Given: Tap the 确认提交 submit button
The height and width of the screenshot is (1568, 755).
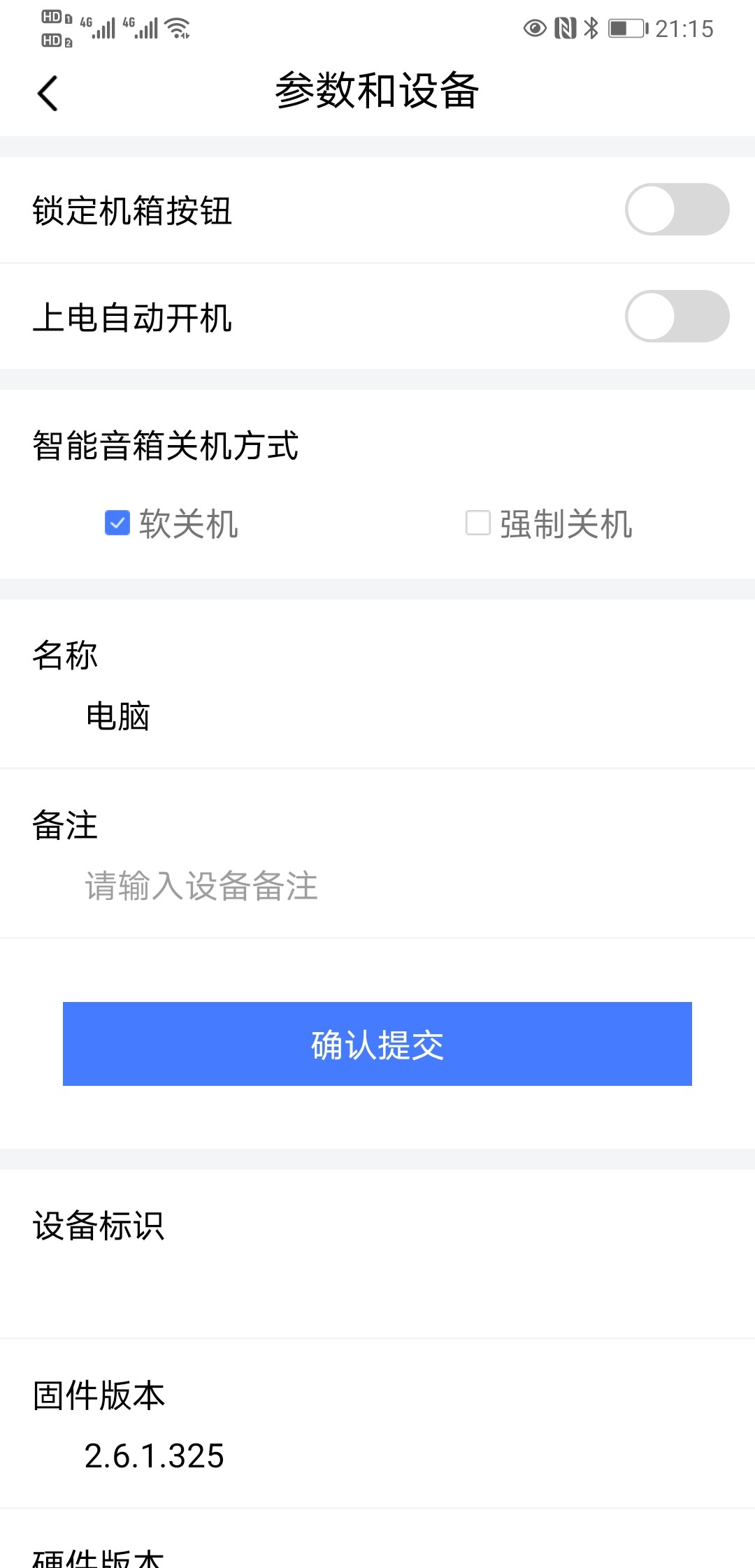Looking at the screenshot, I should tap(377, 1044).
